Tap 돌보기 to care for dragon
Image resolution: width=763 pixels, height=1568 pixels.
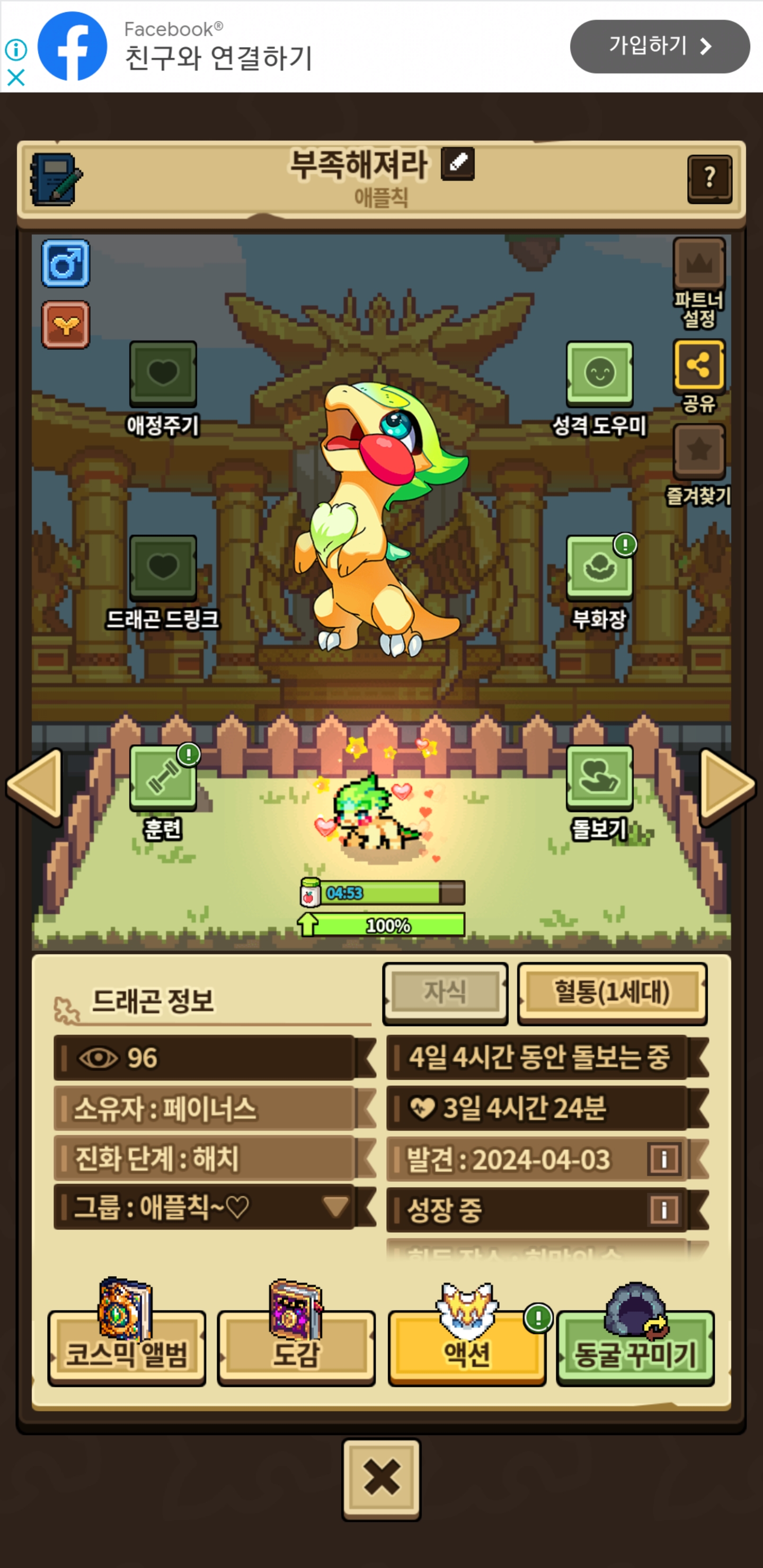[x=599, y=777]
